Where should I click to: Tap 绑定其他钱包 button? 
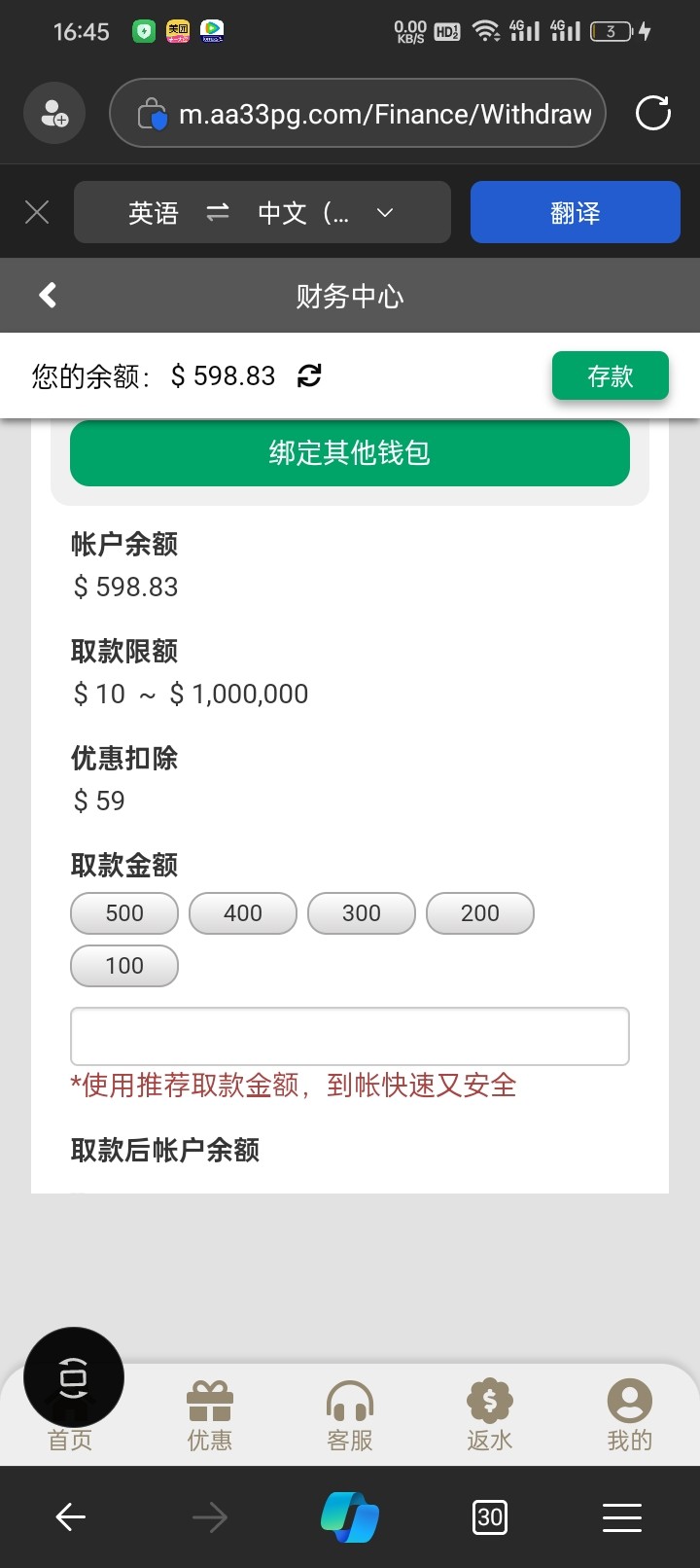350,453
